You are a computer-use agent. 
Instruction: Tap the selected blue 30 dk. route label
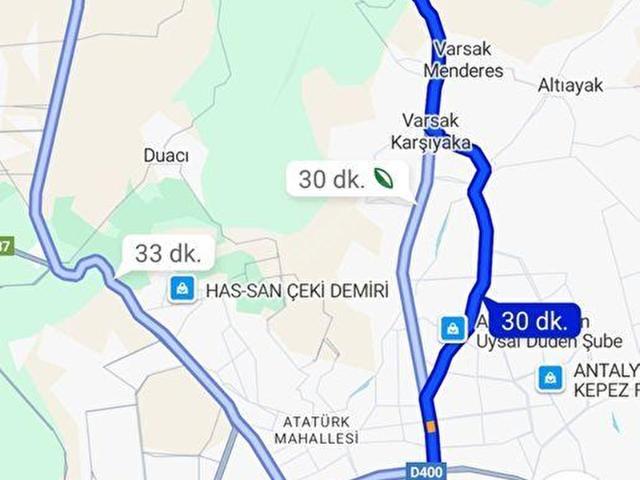click(534, 321)
